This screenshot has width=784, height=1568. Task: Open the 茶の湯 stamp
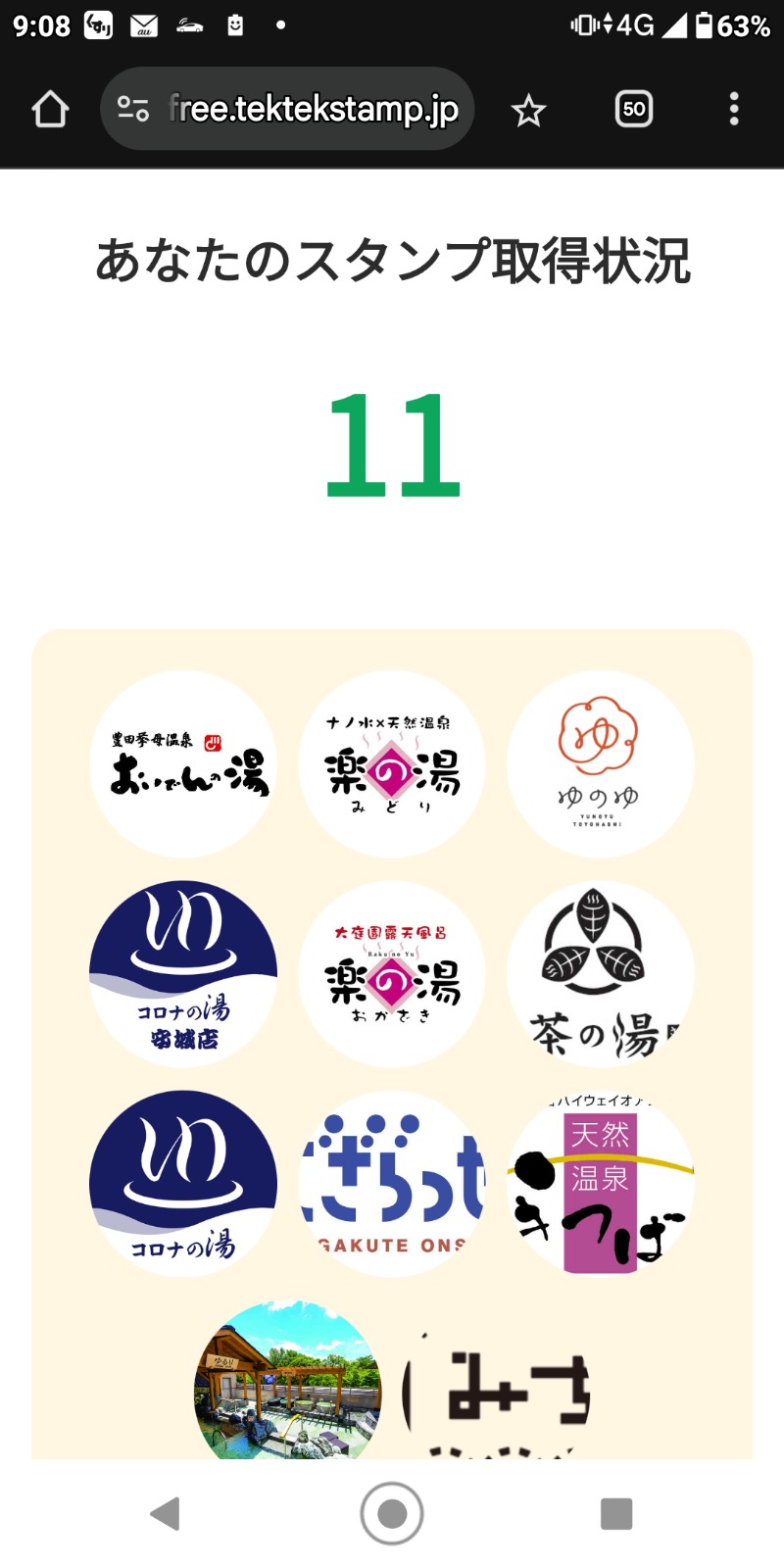(x=600, y=973)
